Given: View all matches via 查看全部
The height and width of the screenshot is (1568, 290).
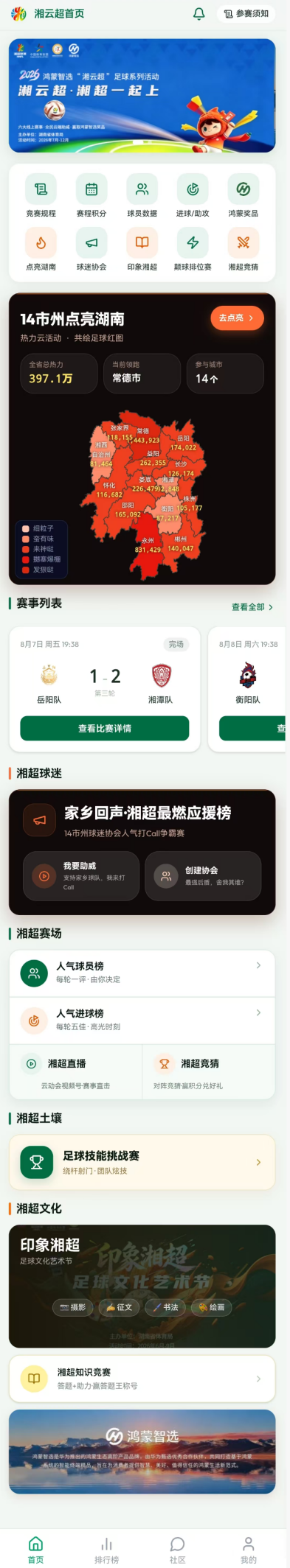Looking at the screenshot, I should coord(252,607).
